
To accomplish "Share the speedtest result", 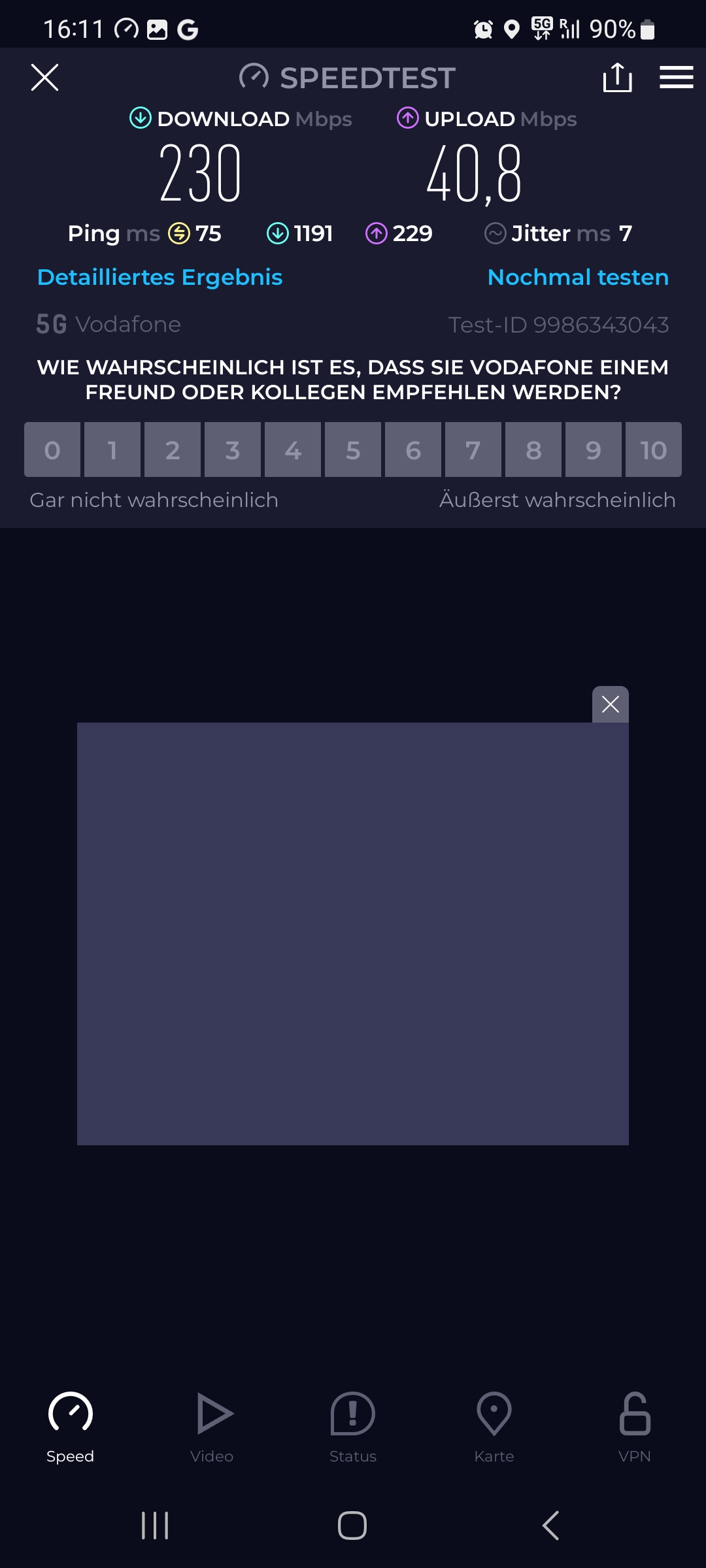I will tap(617, 78).
